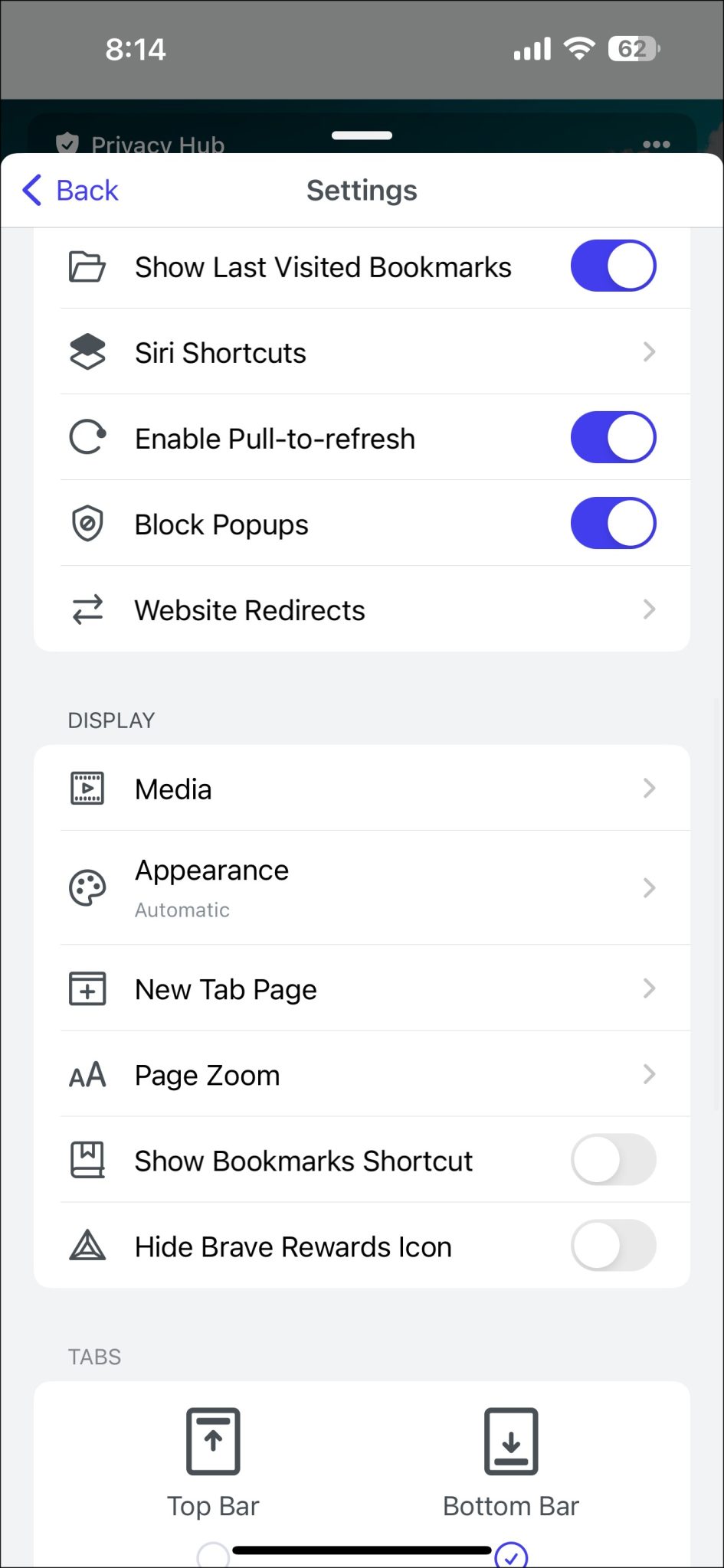Turn off Enable Pull-to-refresh

[x=613, y=437]
